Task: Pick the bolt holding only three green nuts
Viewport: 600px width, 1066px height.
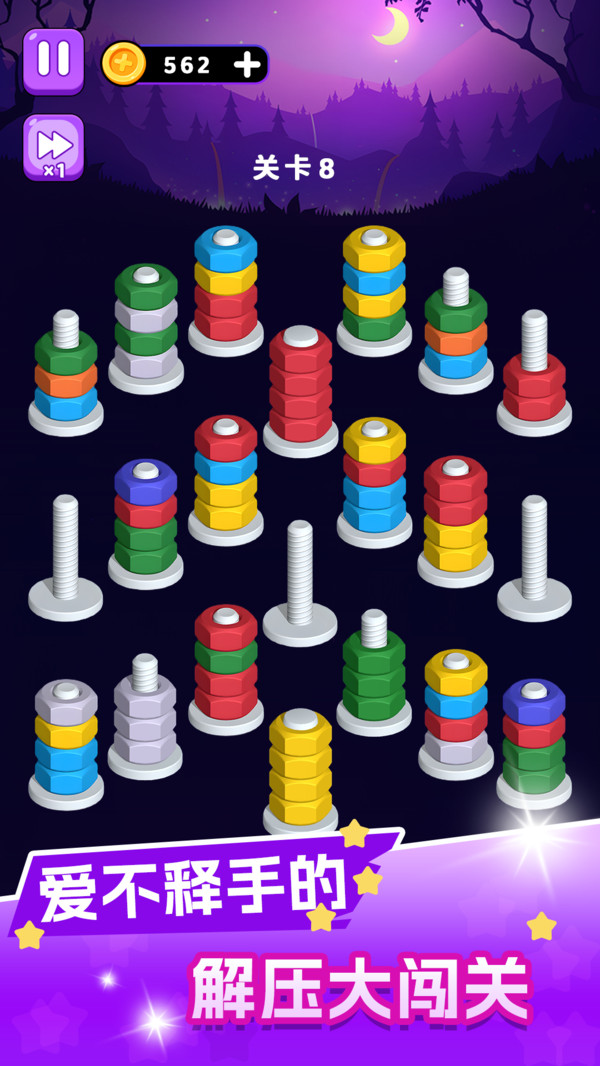Action: [x=374, y=670]
